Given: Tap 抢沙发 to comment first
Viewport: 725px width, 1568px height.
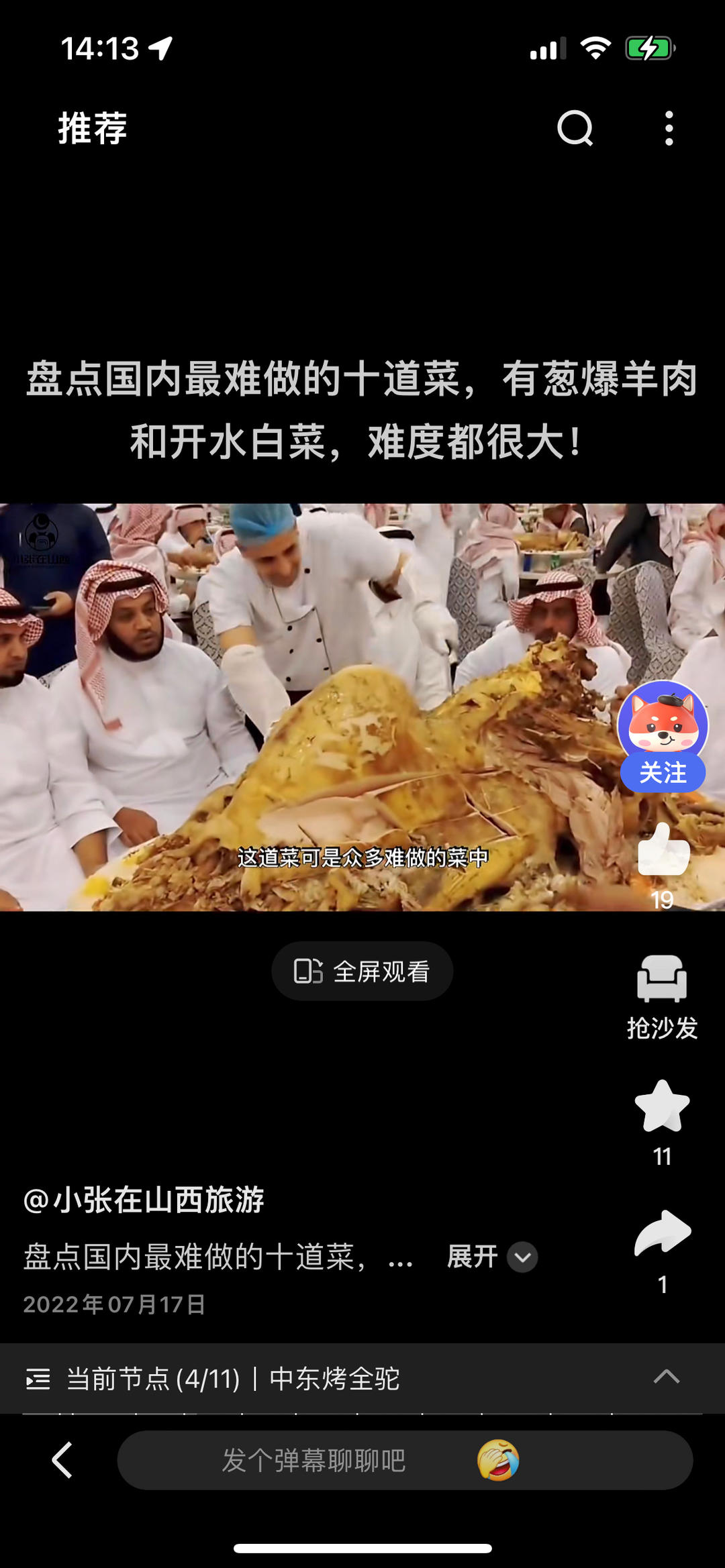Looking at the screenshot, I should coord(662,997).
